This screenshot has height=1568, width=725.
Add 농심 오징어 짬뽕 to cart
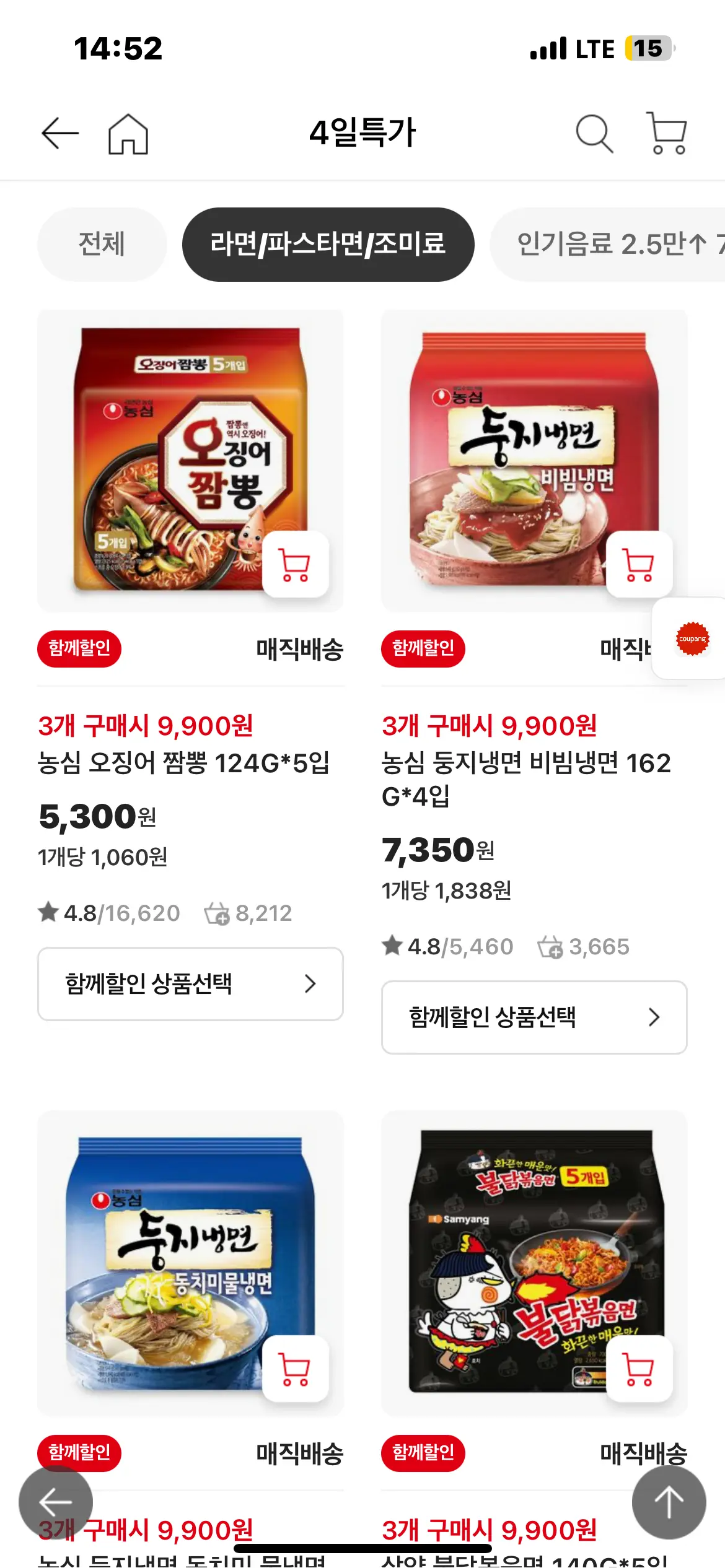[295, 564]
